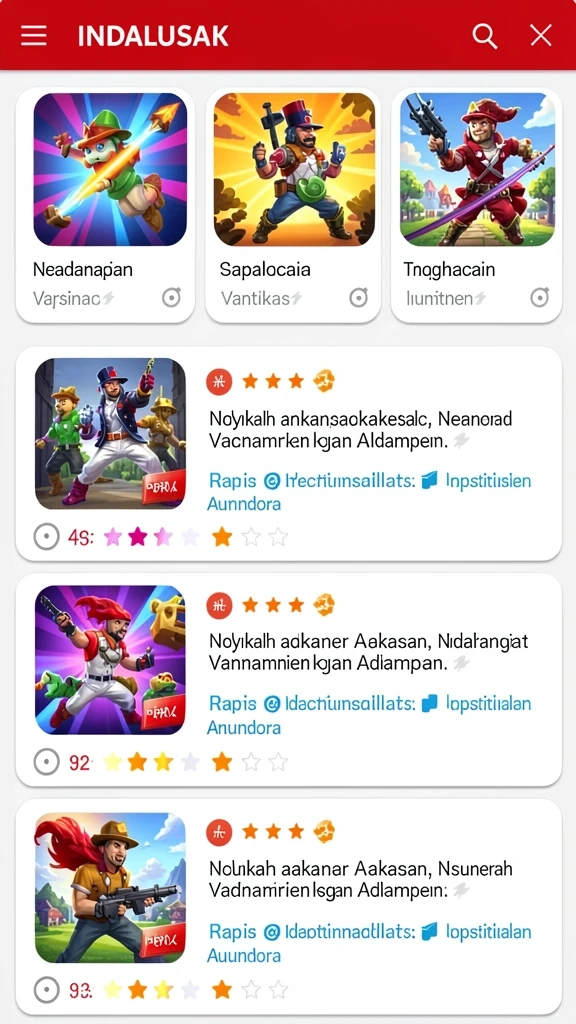The width and height of the screenshot is (576, 1024).
Task: Tap the circle icon on Neadanapan card
Action: 171,298
